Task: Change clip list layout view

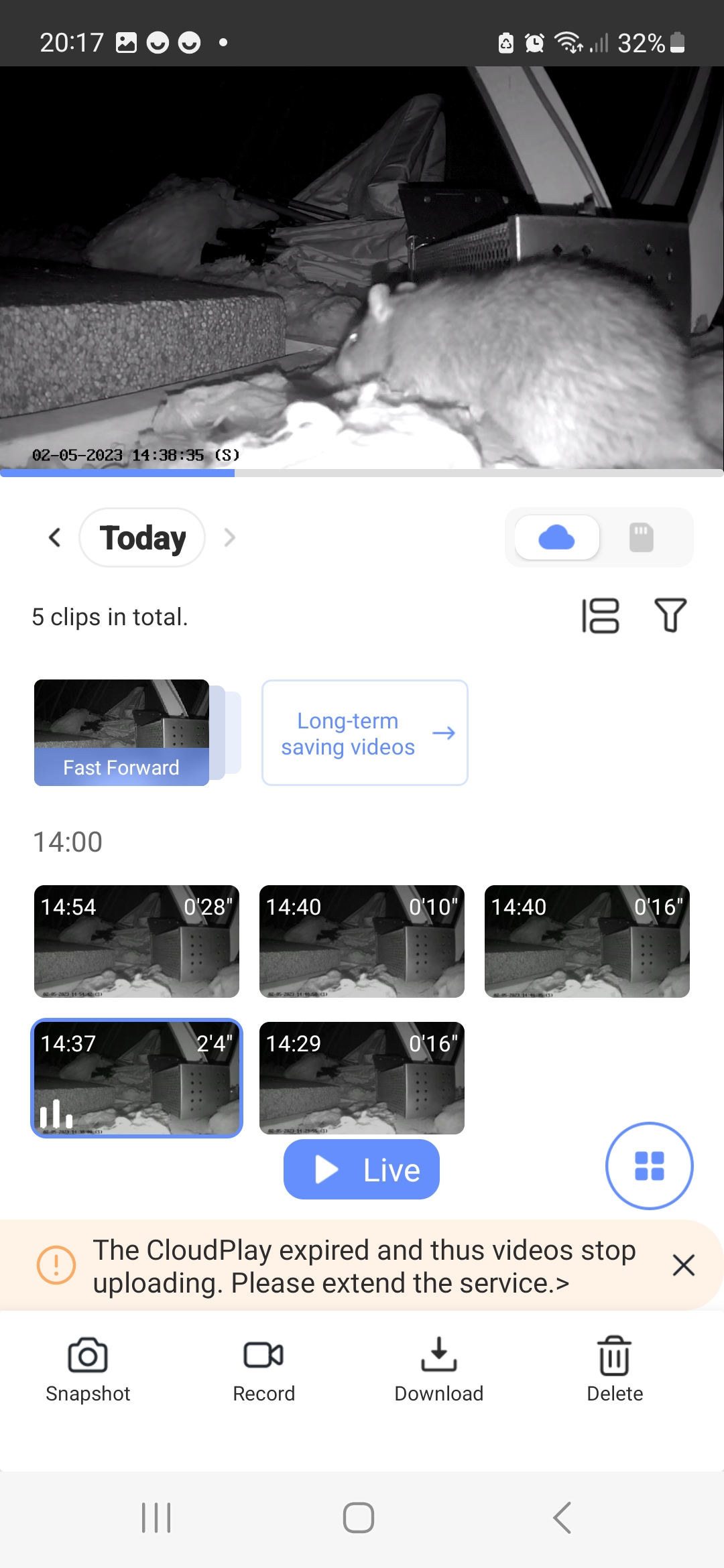Action: point(600,616)
